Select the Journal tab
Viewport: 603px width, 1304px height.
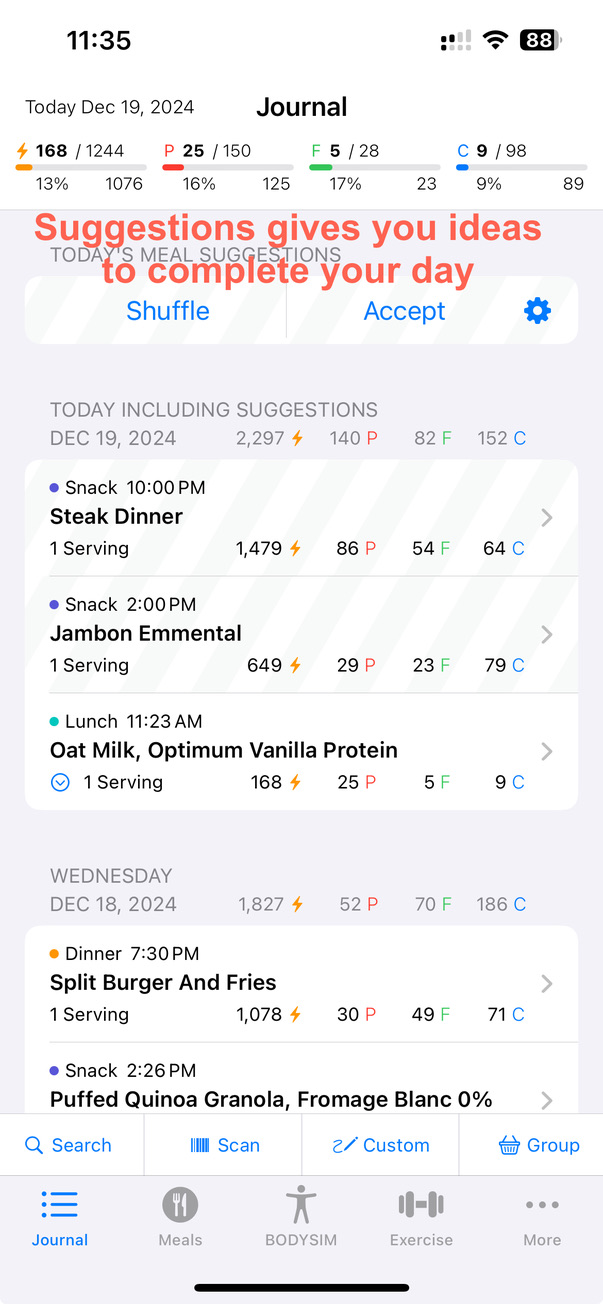[60, 1217]
